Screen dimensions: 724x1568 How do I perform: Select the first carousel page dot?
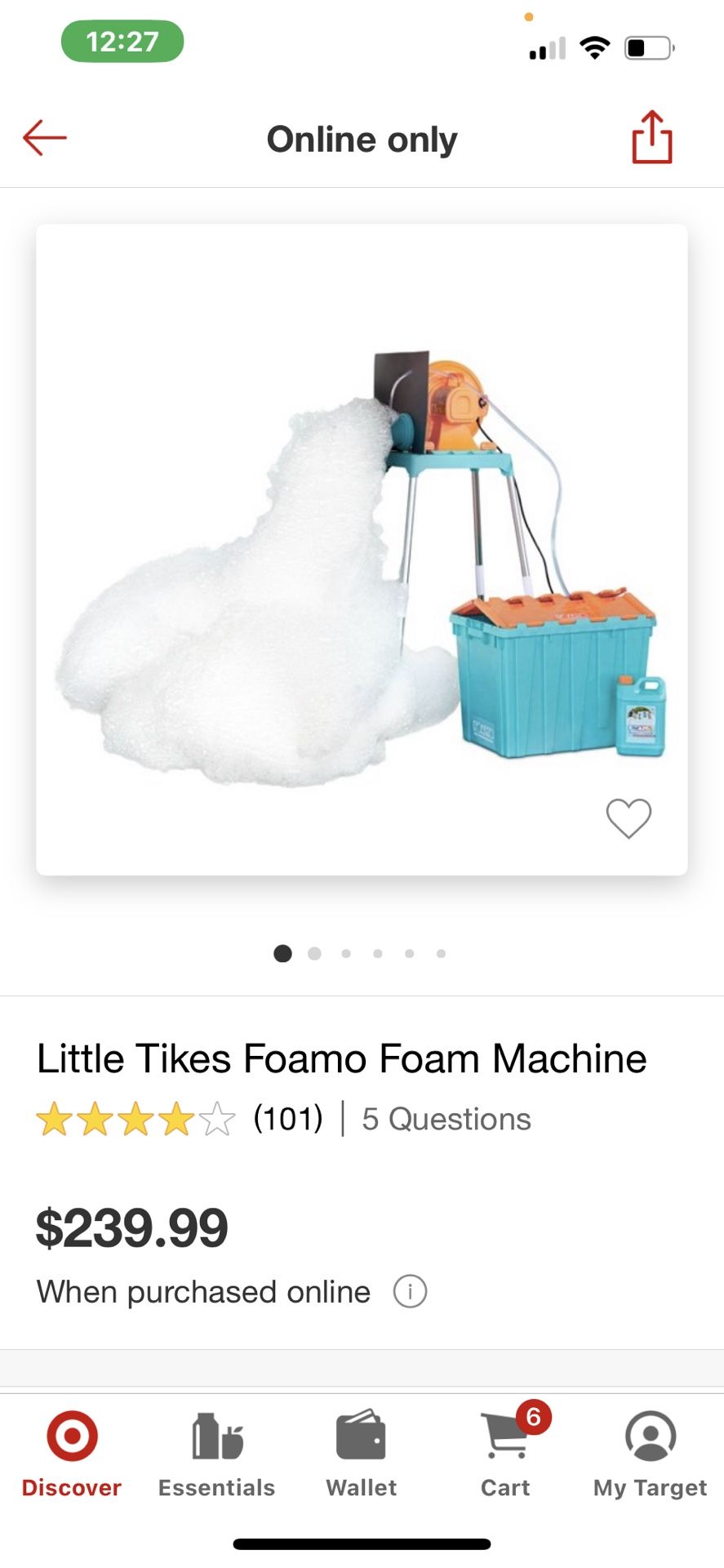282,953
